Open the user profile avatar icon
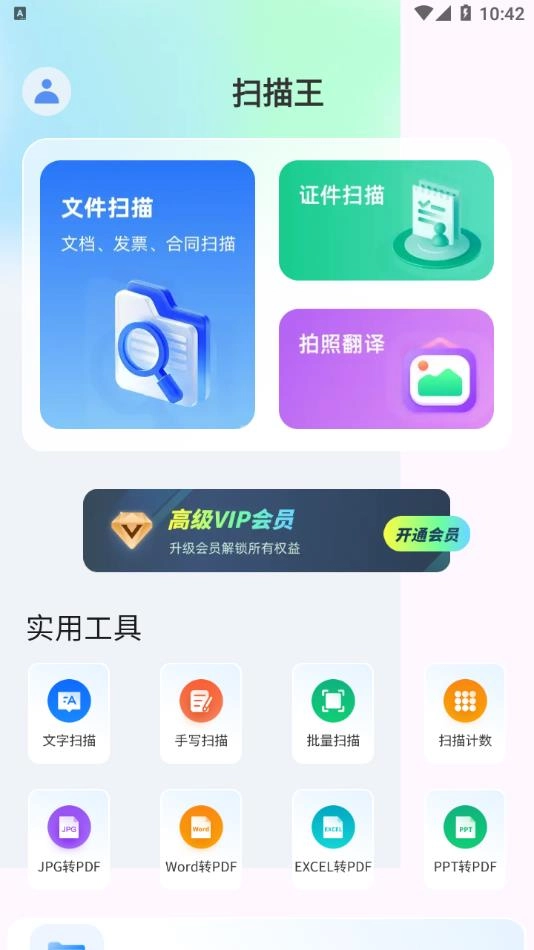 pyautogui.click(x=47, y=91)
